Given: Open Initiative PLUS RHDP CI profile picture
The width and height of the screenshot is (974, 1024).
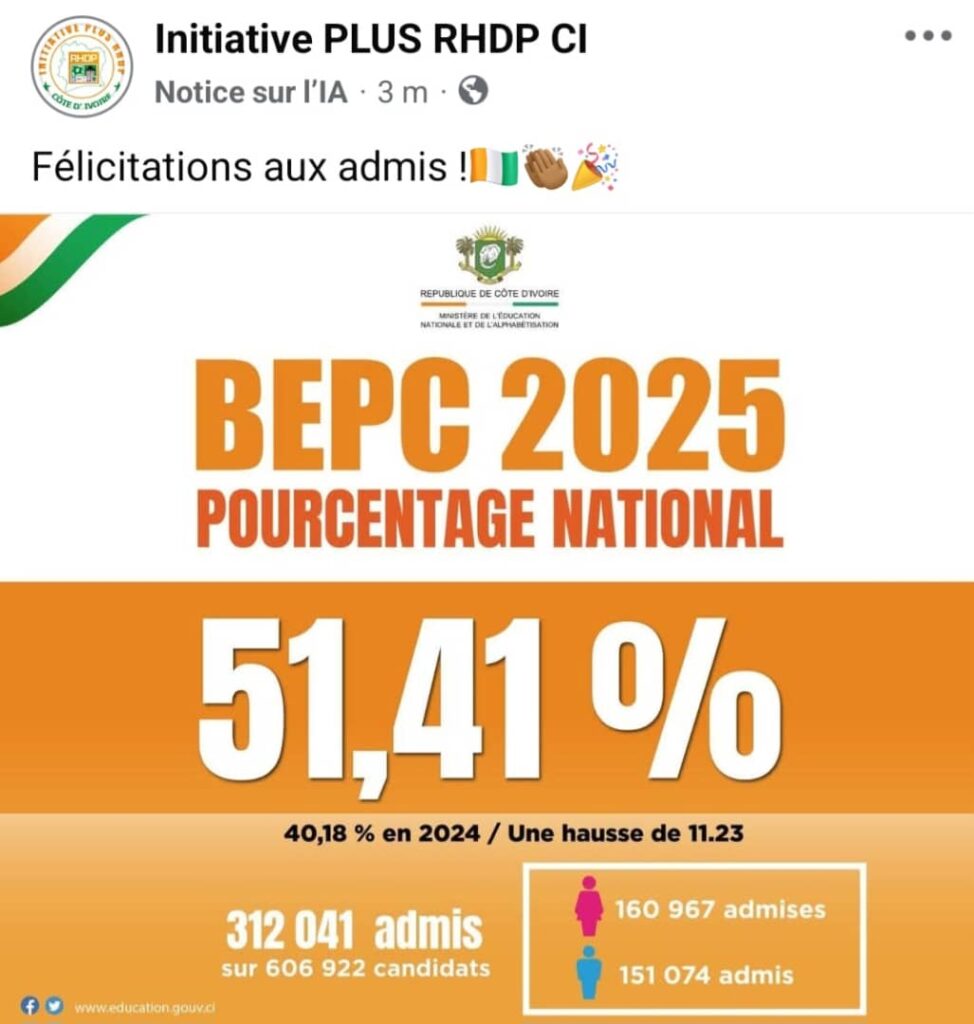Looking at the screenshot, I should (82, 66).
